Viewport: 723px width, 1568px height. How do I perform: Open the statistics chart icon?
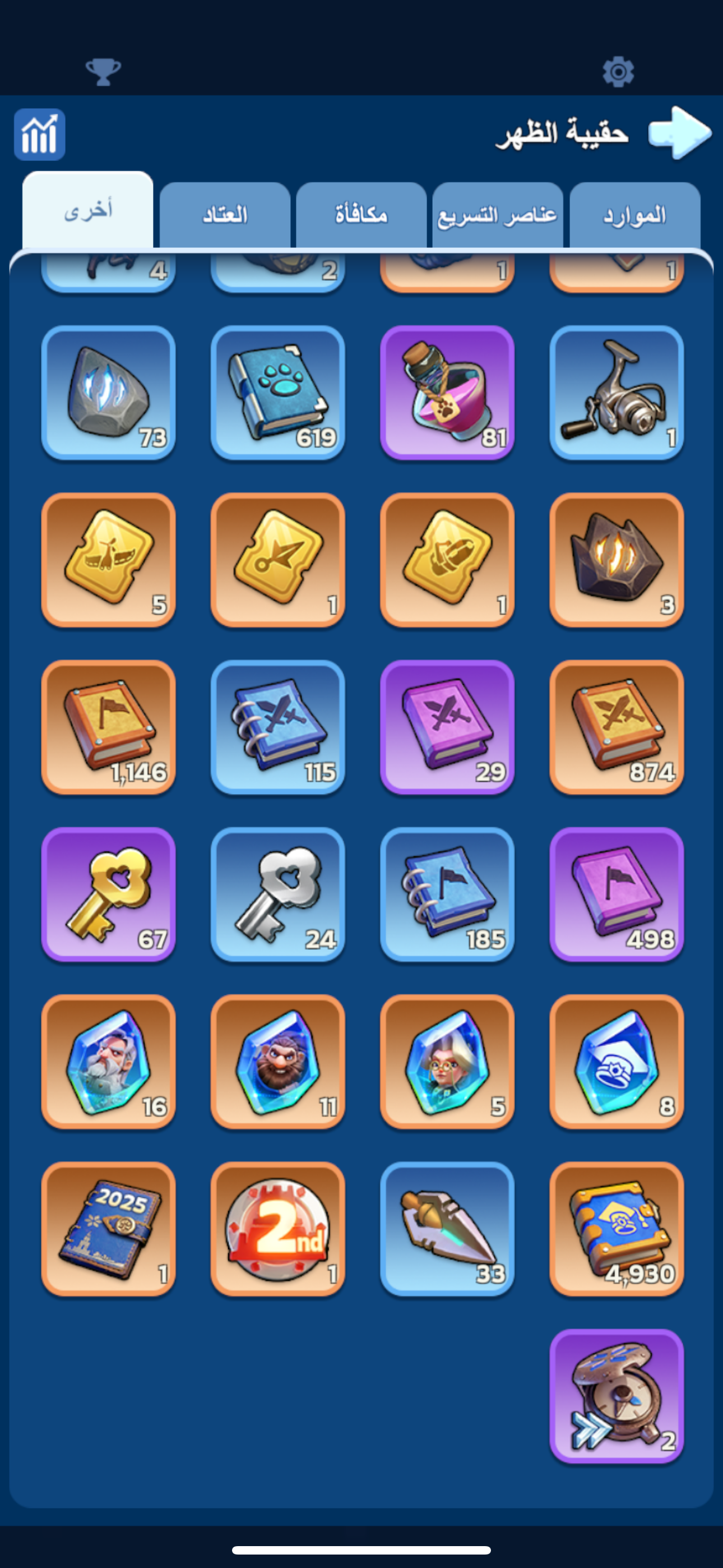click(x=40, y=135)
